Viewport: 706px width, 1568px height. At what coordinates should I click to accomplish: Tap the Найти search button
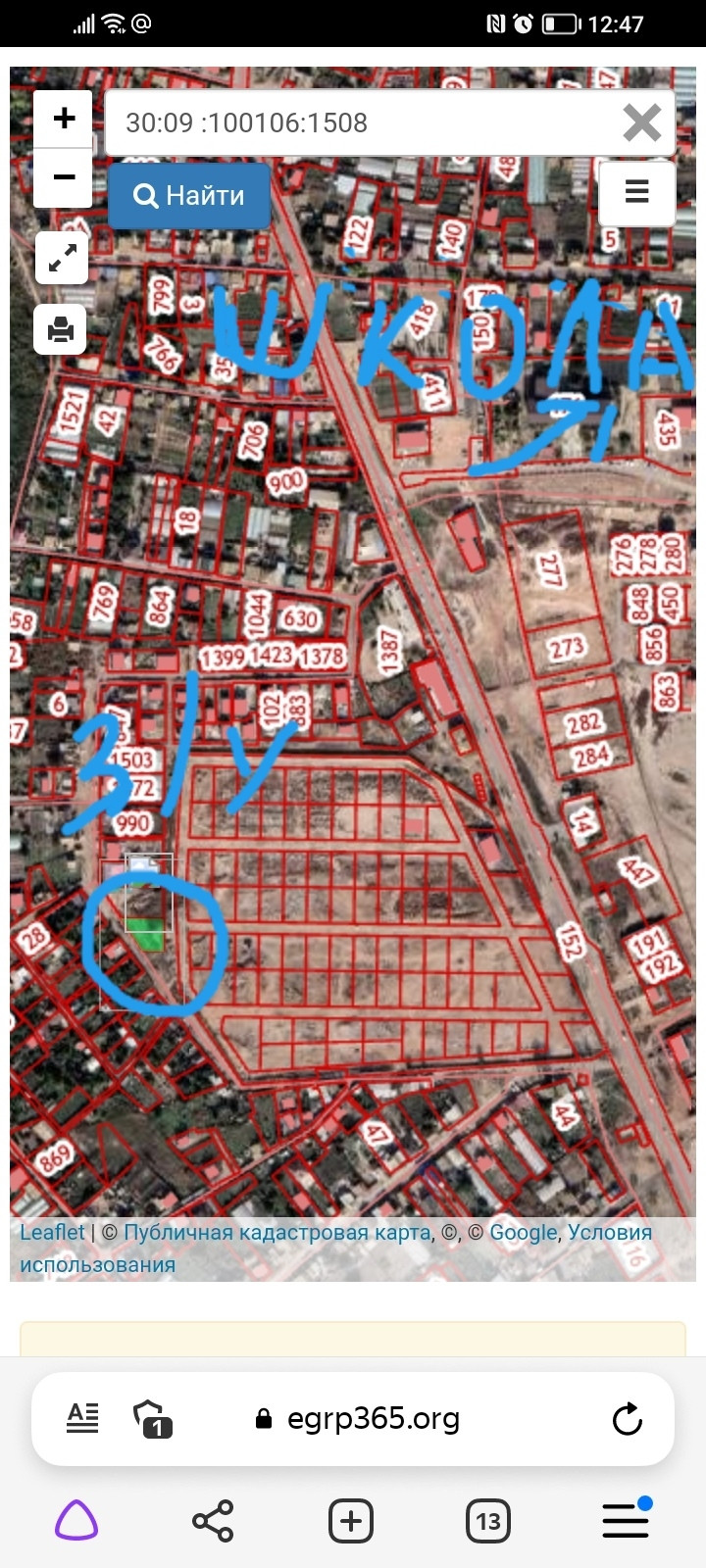click(x=189, y=195)
